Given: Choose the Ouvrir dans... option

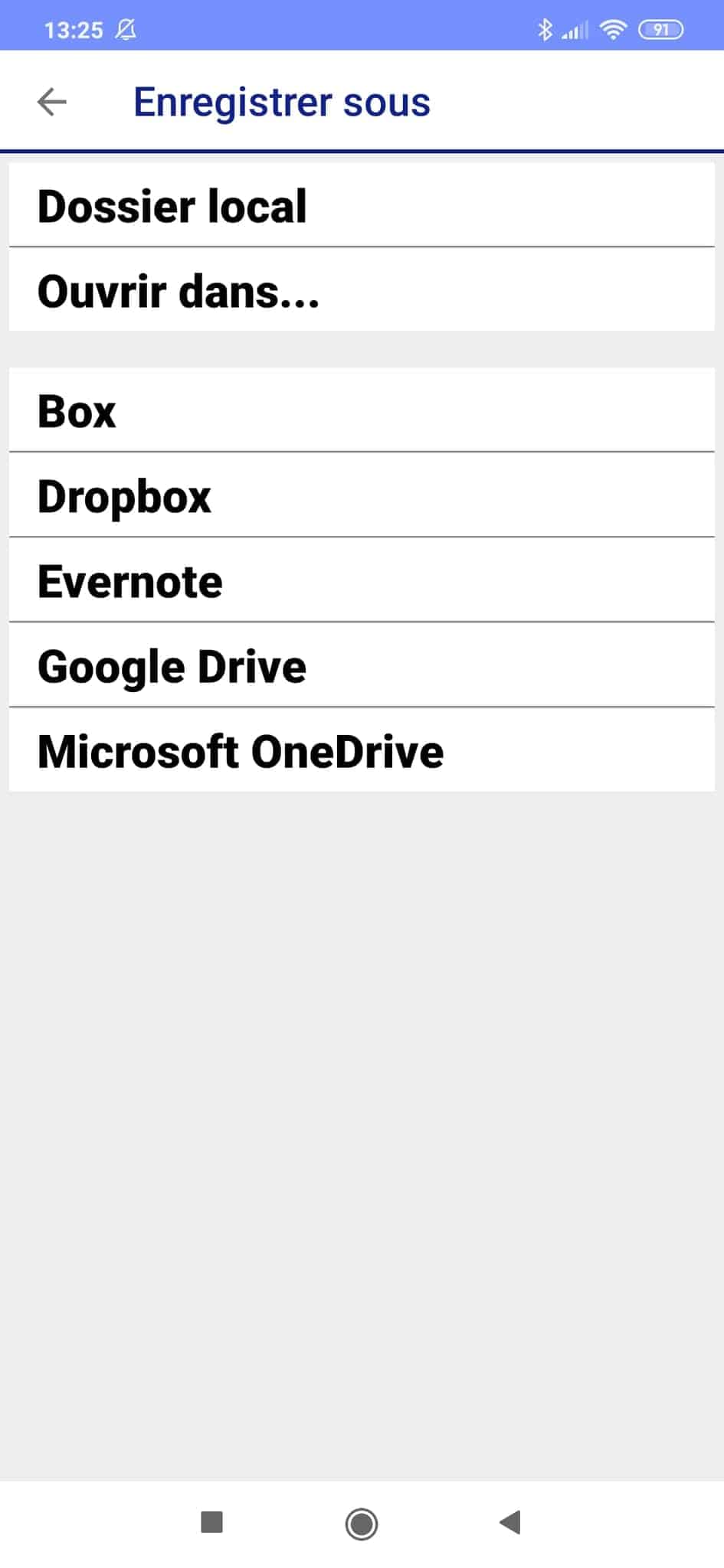Looking at the screenshot, I should [362, 291].
